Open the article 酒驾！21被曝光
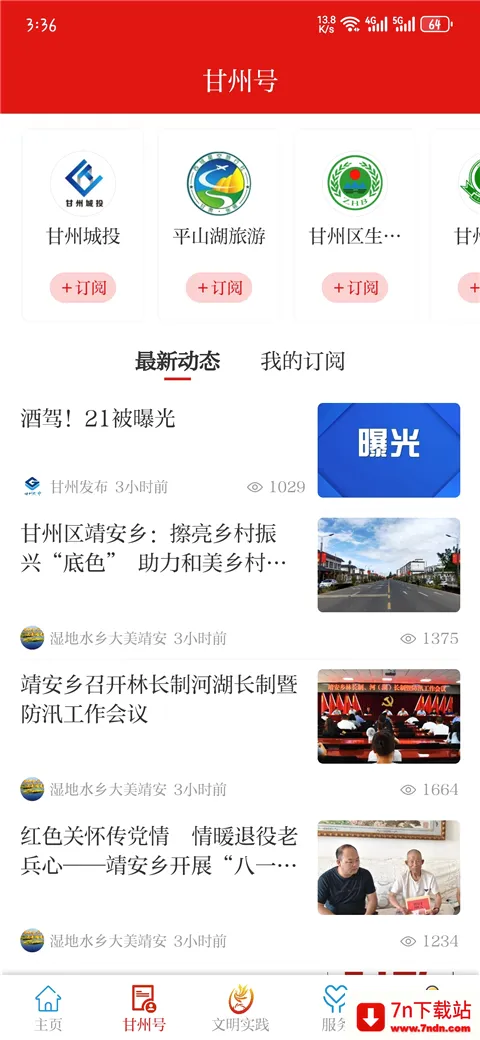 240,450
